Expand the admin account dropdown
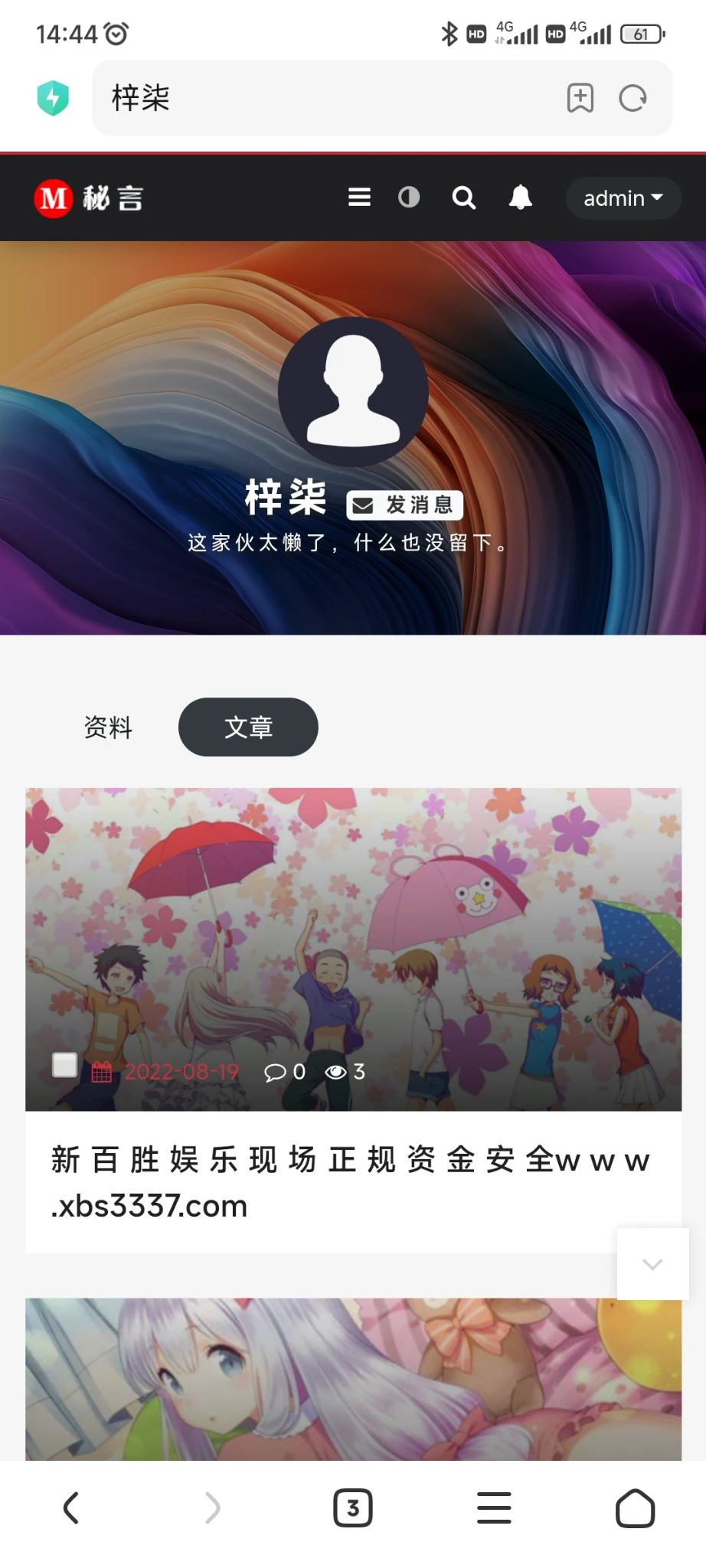706x1568 pixels. tap(623, 198)
